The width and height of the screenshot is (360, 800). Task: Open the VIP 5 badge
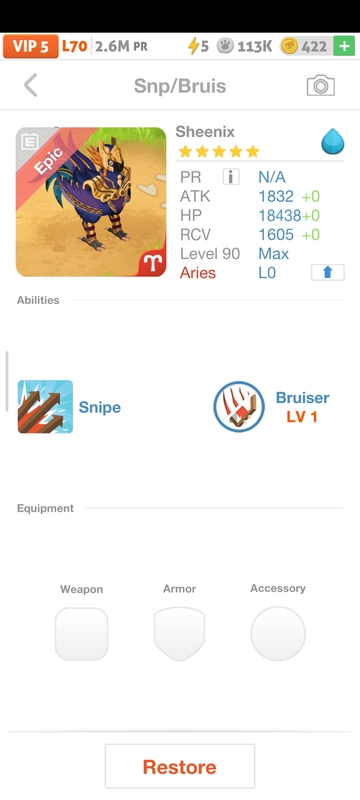[x=31, y=46]
